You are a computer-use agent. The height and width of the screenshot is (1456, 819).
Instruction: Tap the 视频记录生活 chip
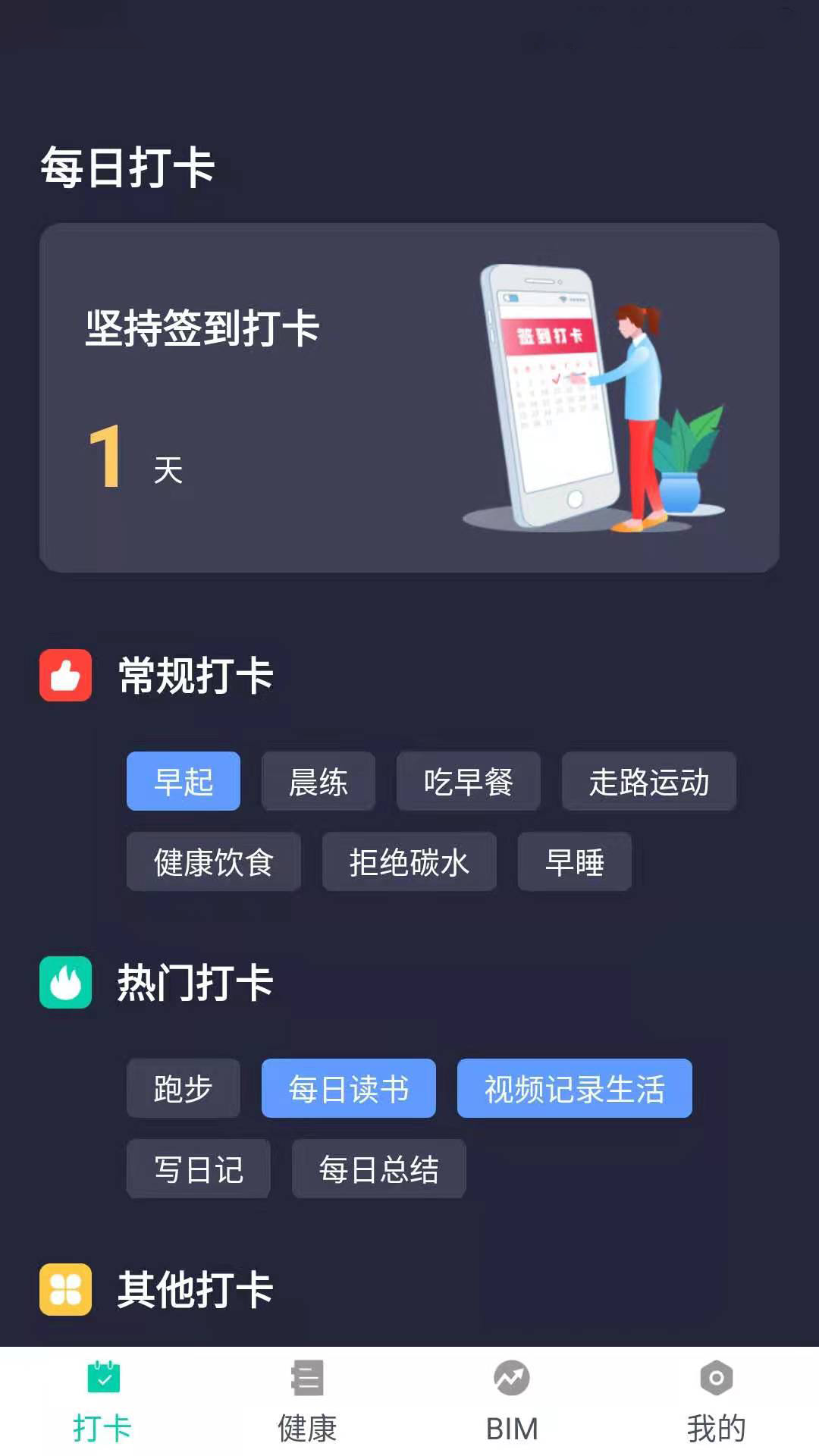[x=574, y=1088]
